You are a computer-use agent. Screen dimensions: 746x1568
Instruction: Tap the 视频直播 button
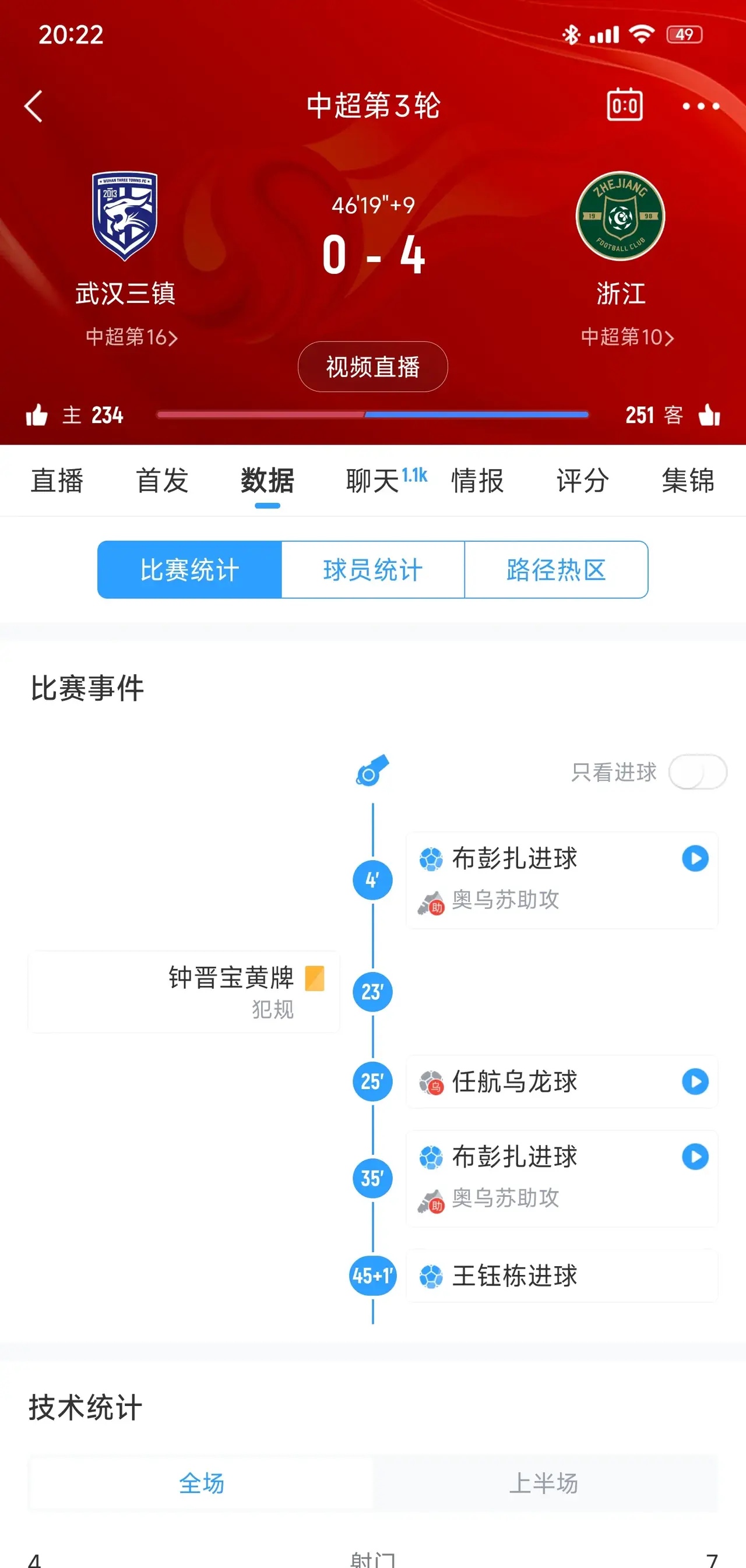tap(372, 366)
